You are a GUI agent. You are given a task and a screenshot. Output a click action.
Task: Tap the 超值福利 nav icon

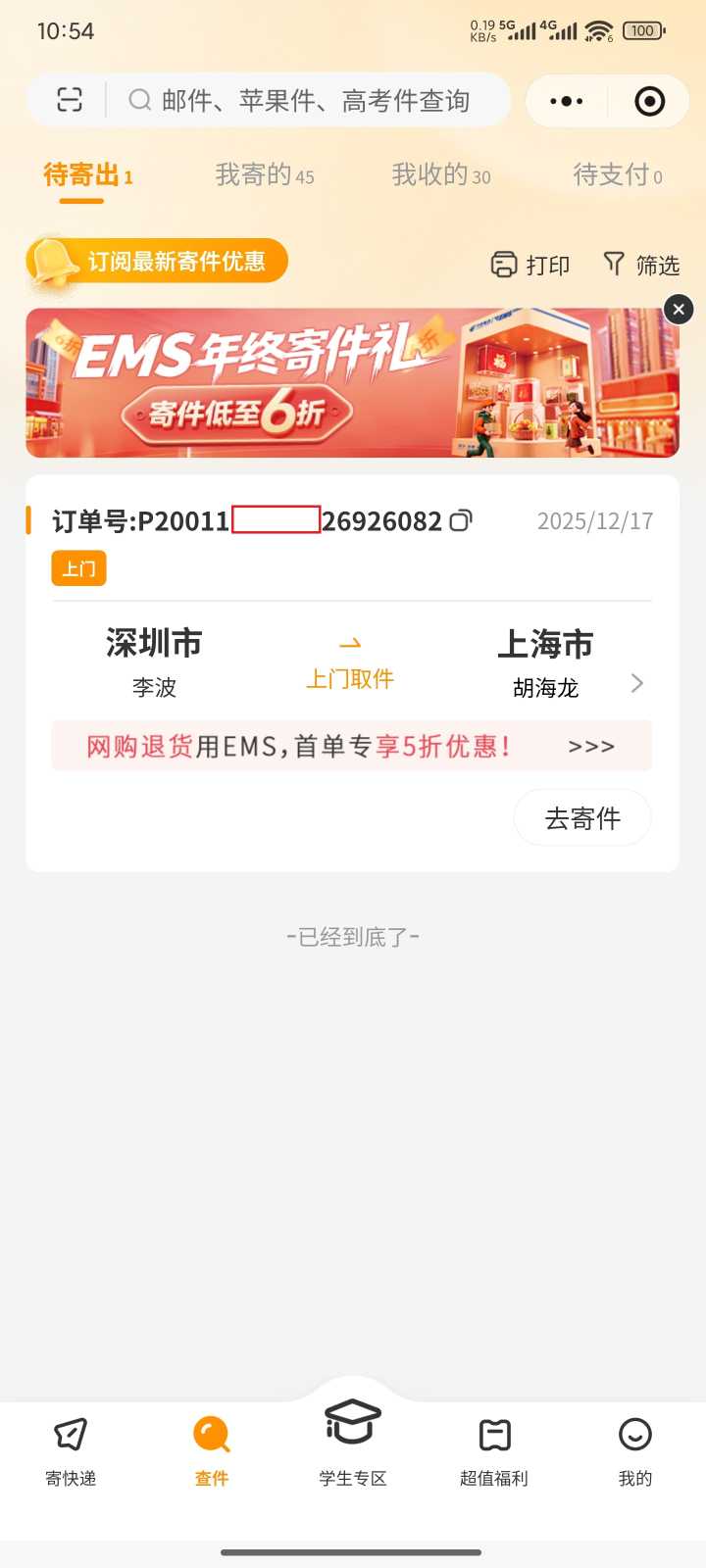(493, 1434)
